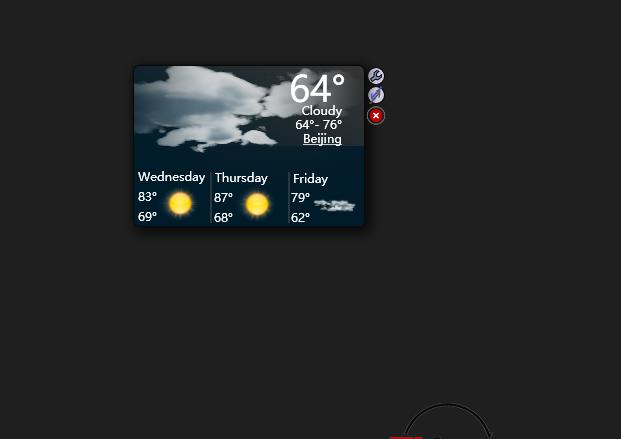The image size is (621, 439).
Task: Open the Beijing location link
Action: click(x=322, y=139)
